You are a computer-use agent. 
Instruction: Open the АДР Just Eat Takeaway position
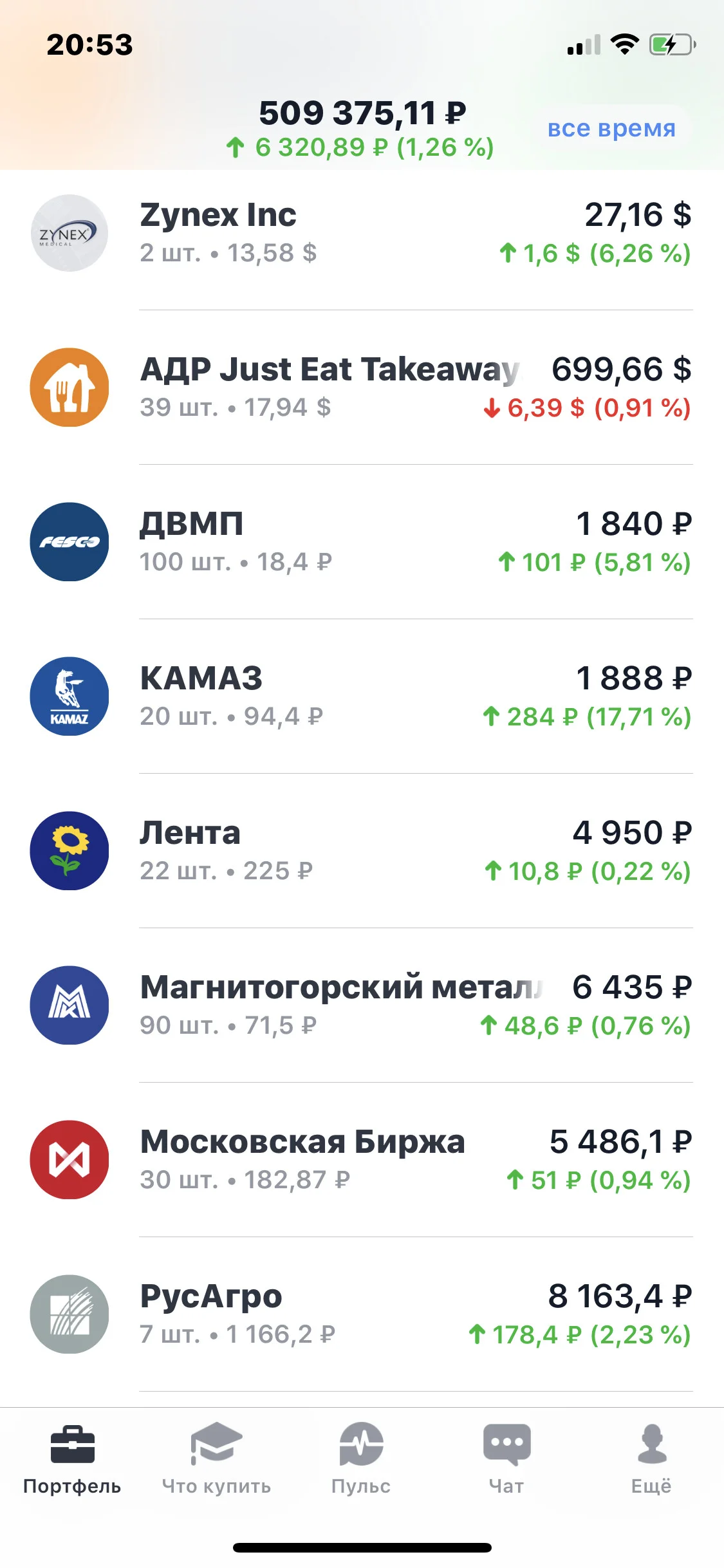[x=362, y=387]
